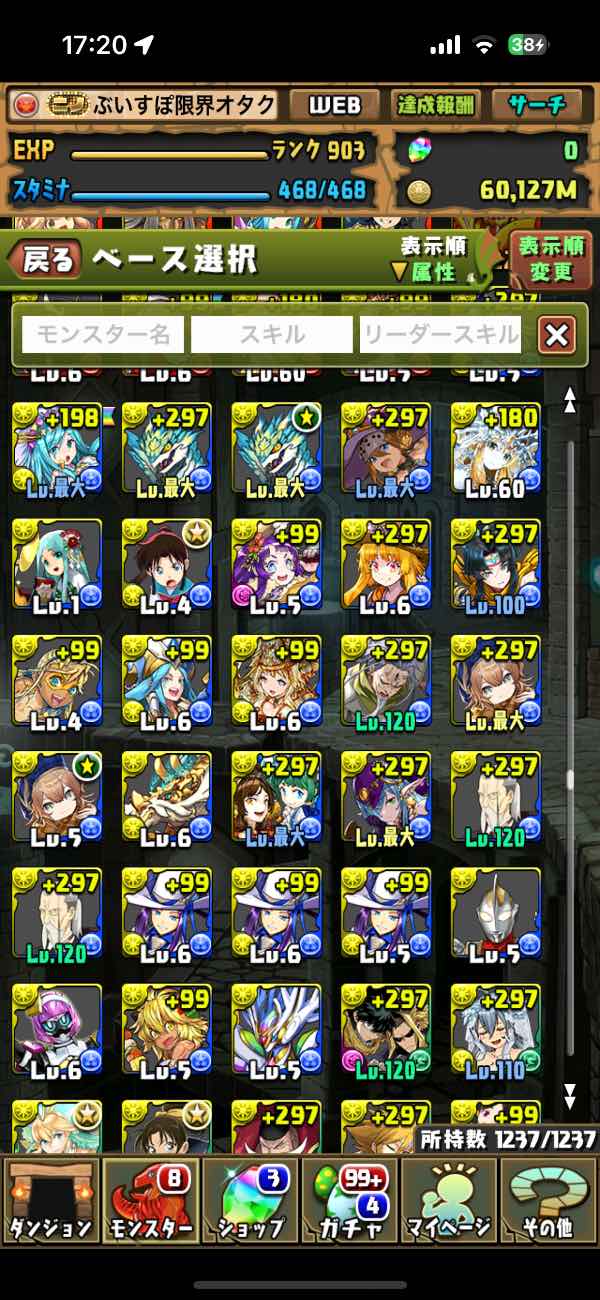Open the WEB button
The image size is (600, 1300).
(335, 105)
